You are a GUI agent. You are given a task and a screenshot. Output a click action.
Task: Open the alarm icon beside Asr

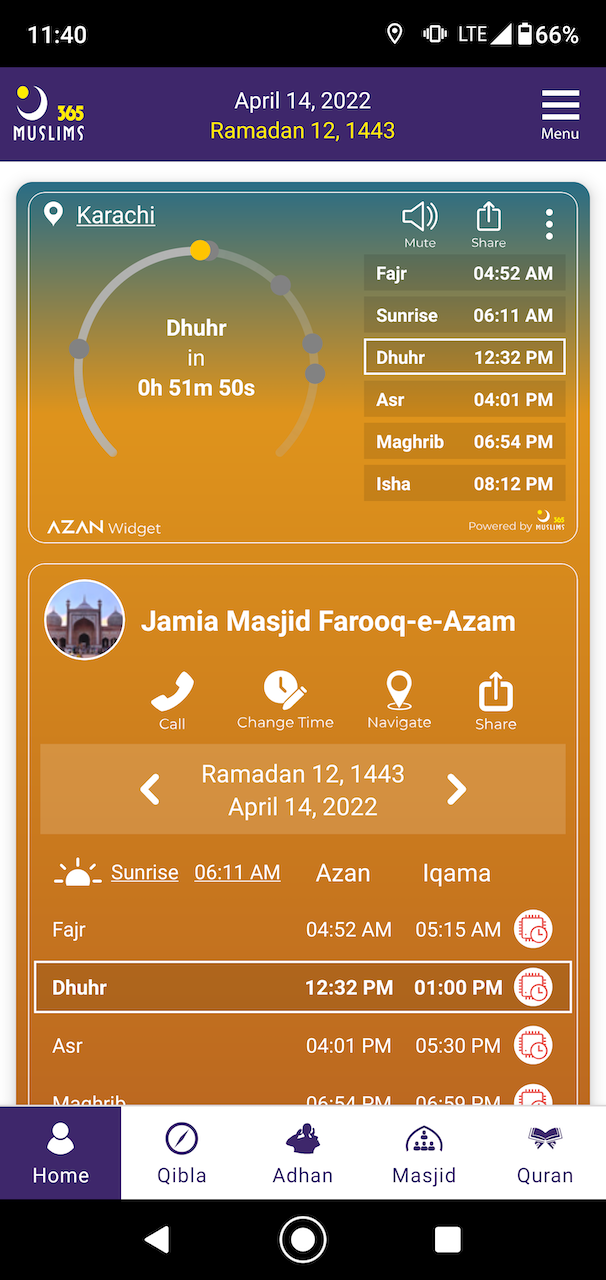(x=533, y=1046)
